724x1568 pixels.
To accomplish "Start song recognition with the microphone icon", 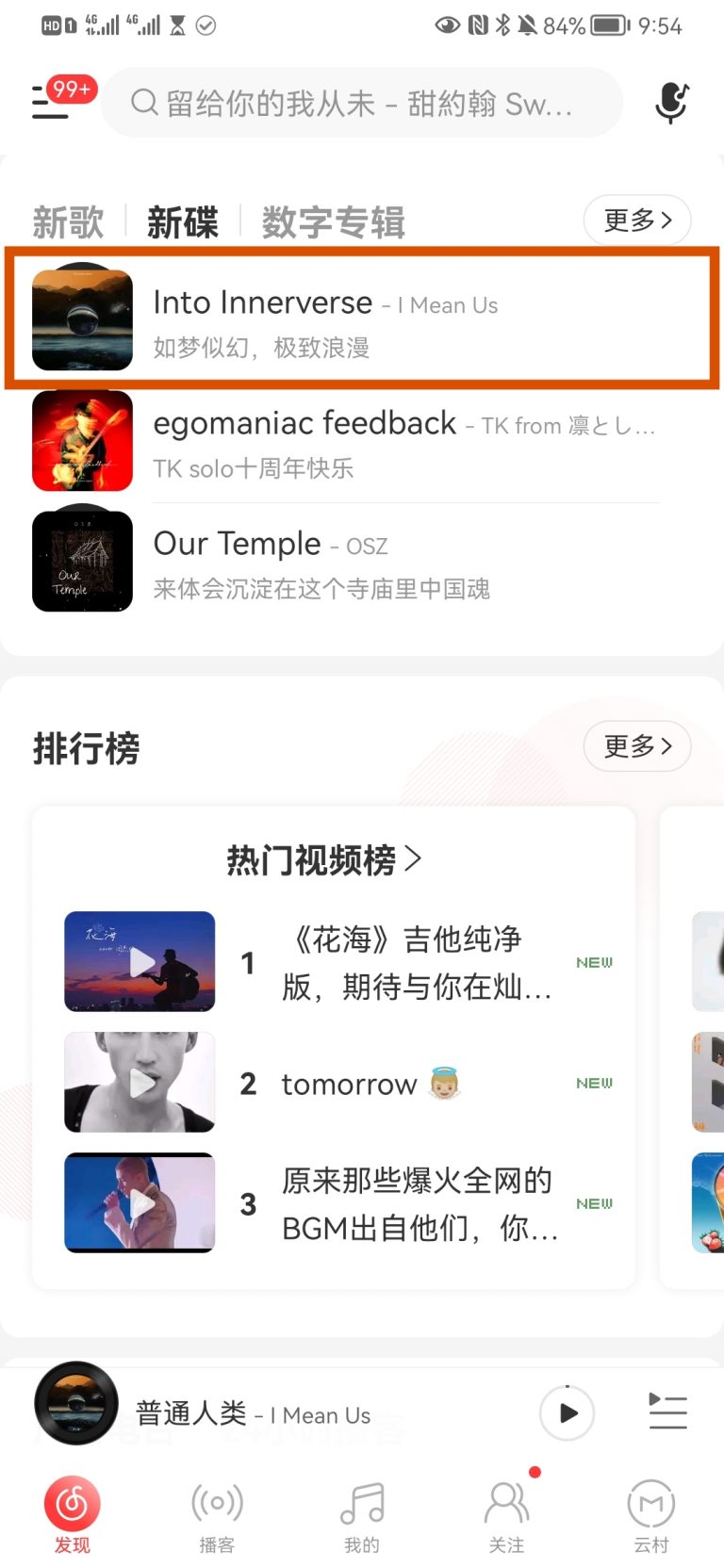I will [670, 103].
